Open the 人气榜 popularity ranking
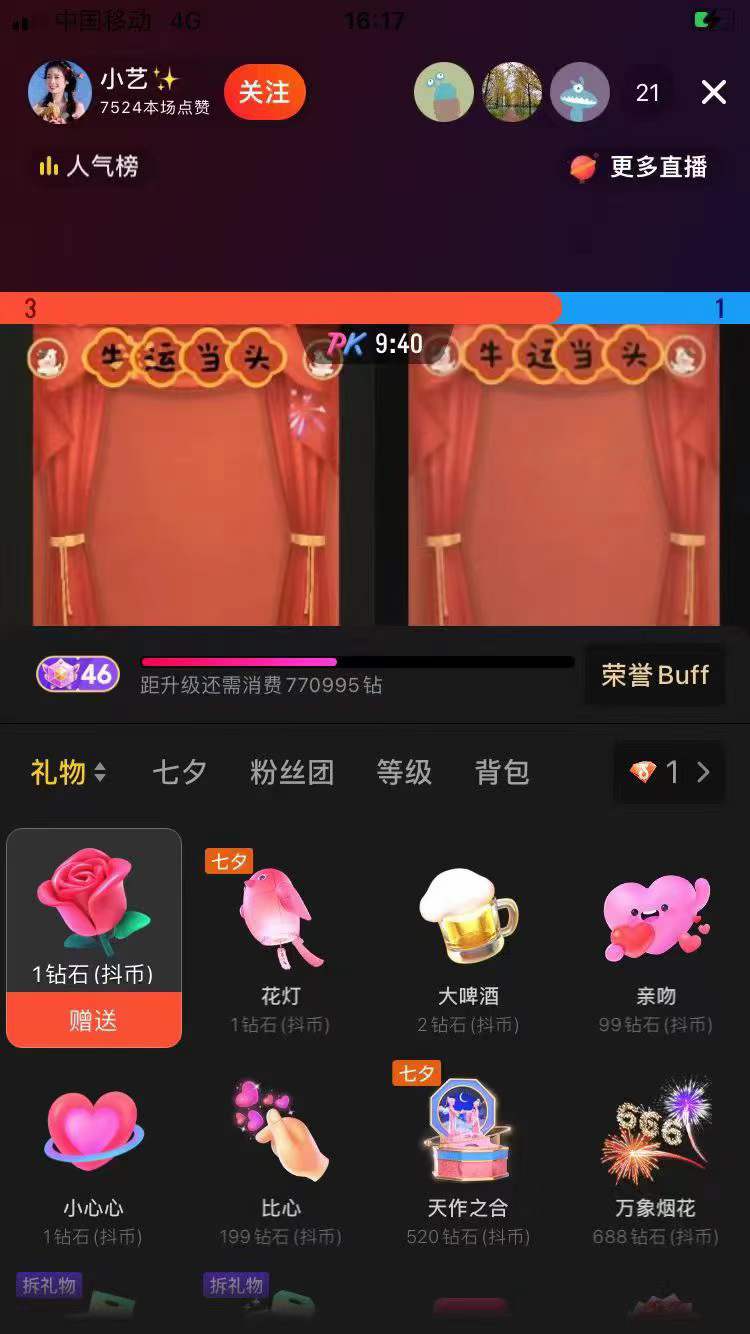This screenshot has width=750, height=1334. tap(88, 166)
